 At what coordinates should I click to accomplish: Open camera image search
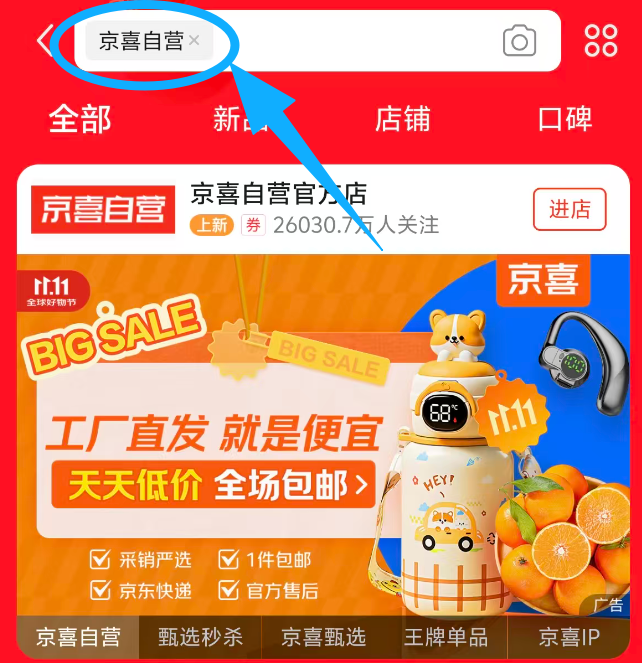(519, 41)
